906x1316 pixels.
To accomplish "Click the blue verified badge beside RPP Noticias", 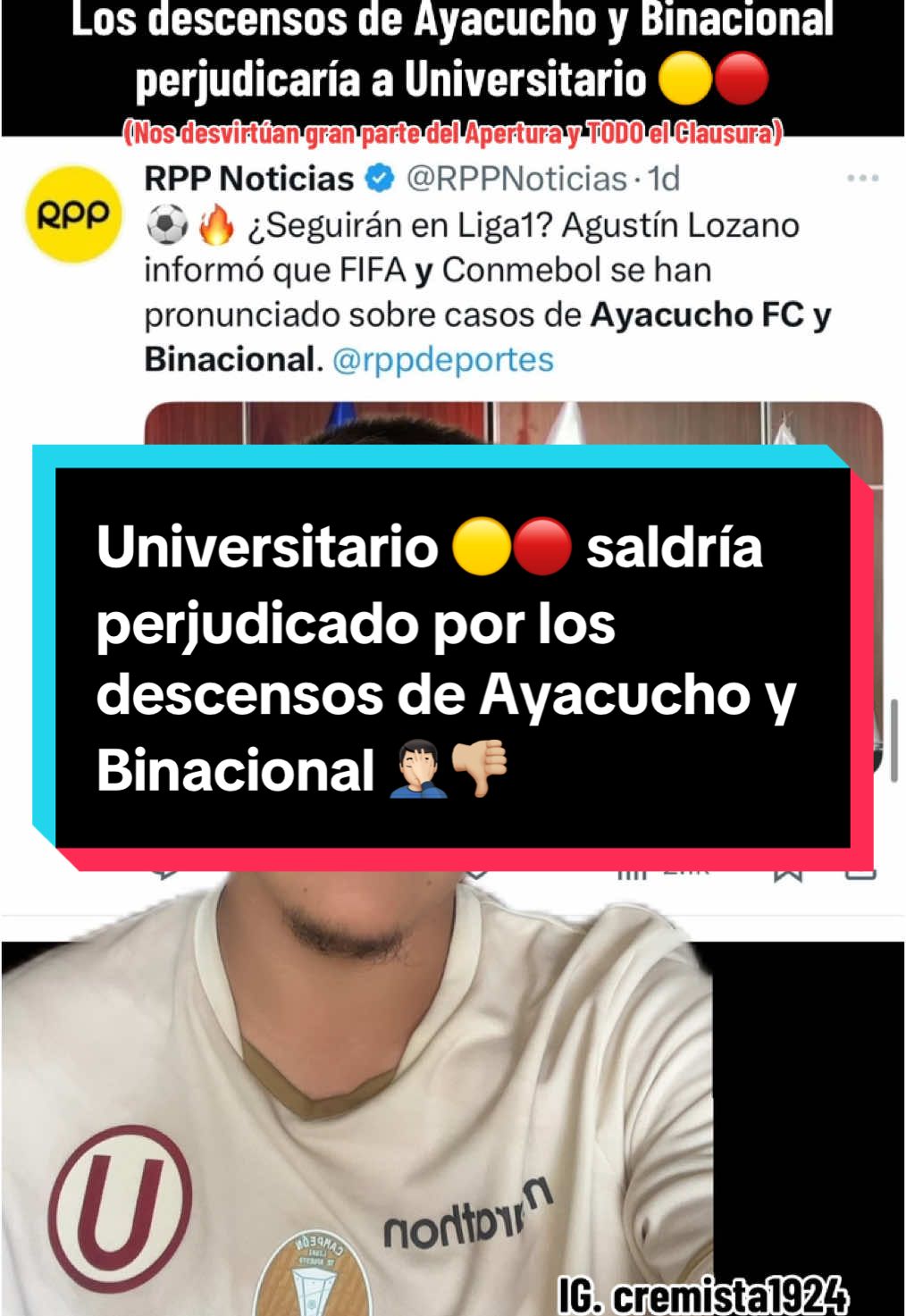I will click(x=378, y=179).
